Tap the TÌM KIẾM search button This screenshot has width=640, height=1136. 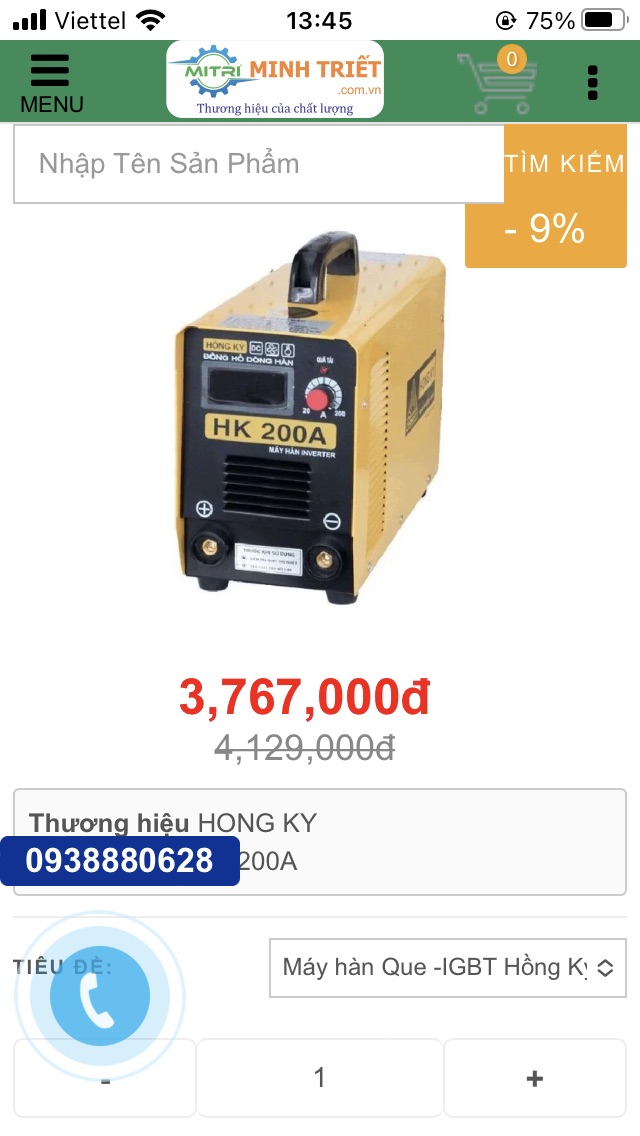click(566, 164)
